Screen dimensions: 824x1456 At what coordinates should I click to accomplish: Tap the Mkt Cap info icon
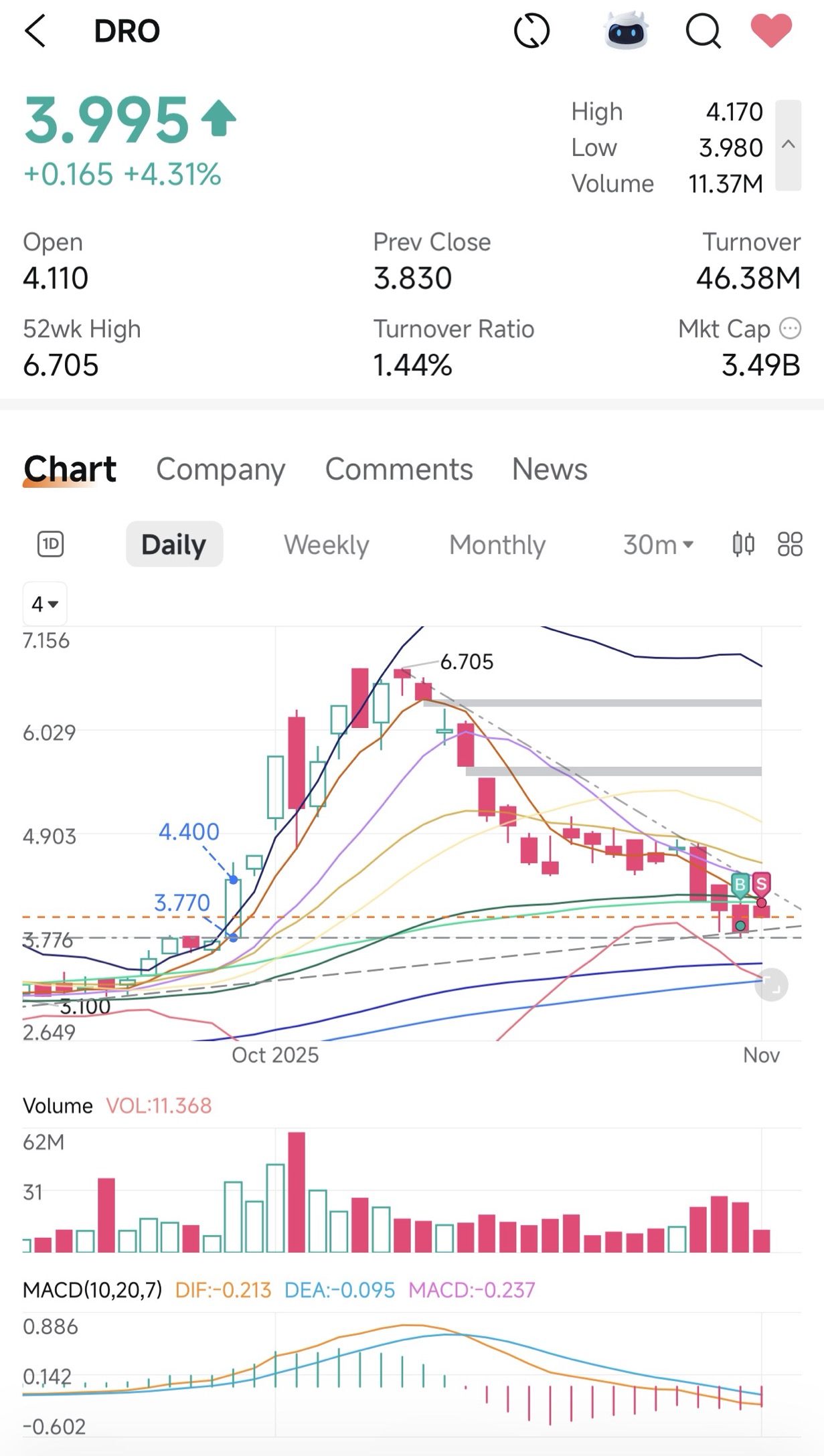[789, 329]
